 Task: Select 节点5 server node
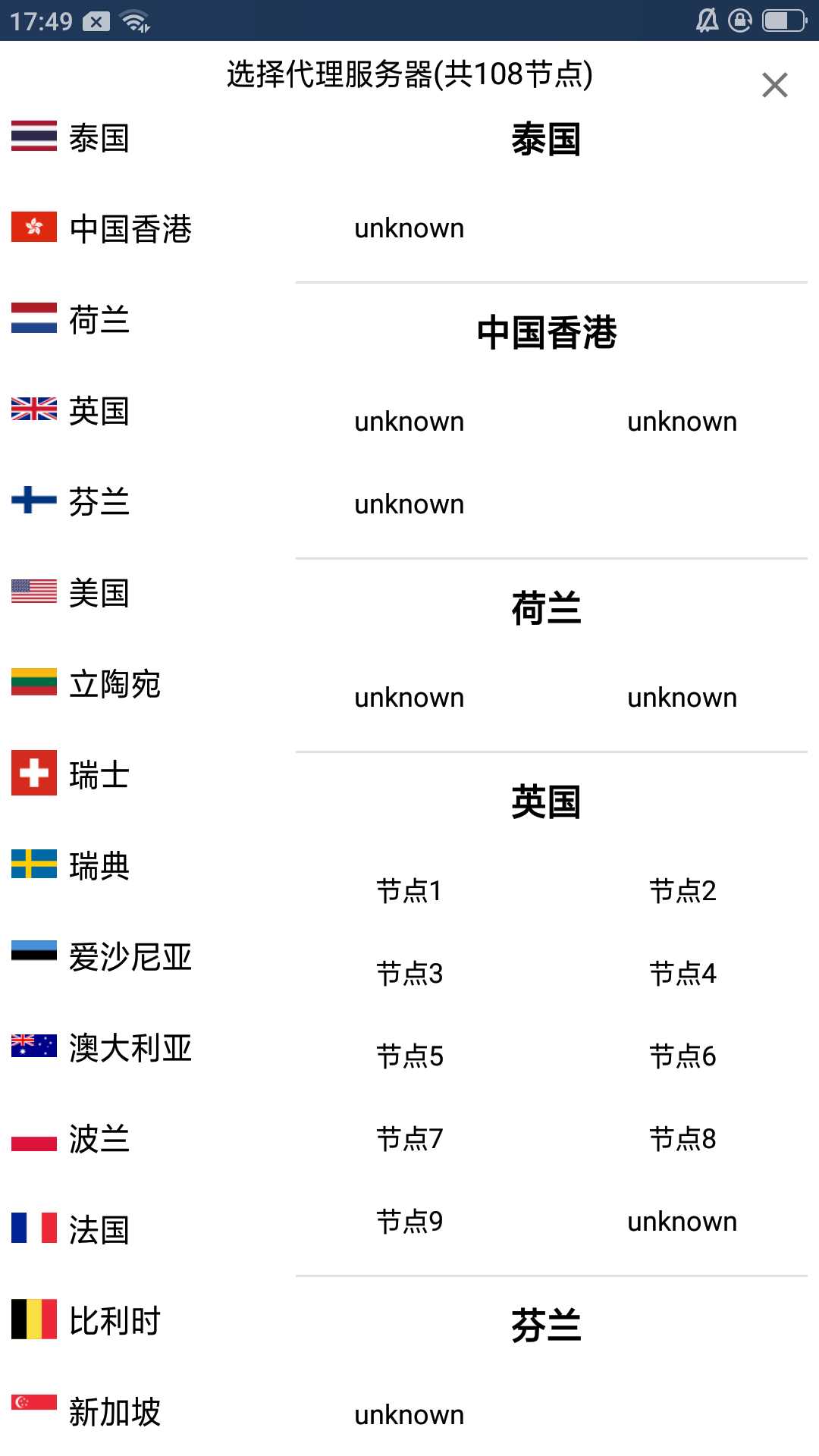409,1056
